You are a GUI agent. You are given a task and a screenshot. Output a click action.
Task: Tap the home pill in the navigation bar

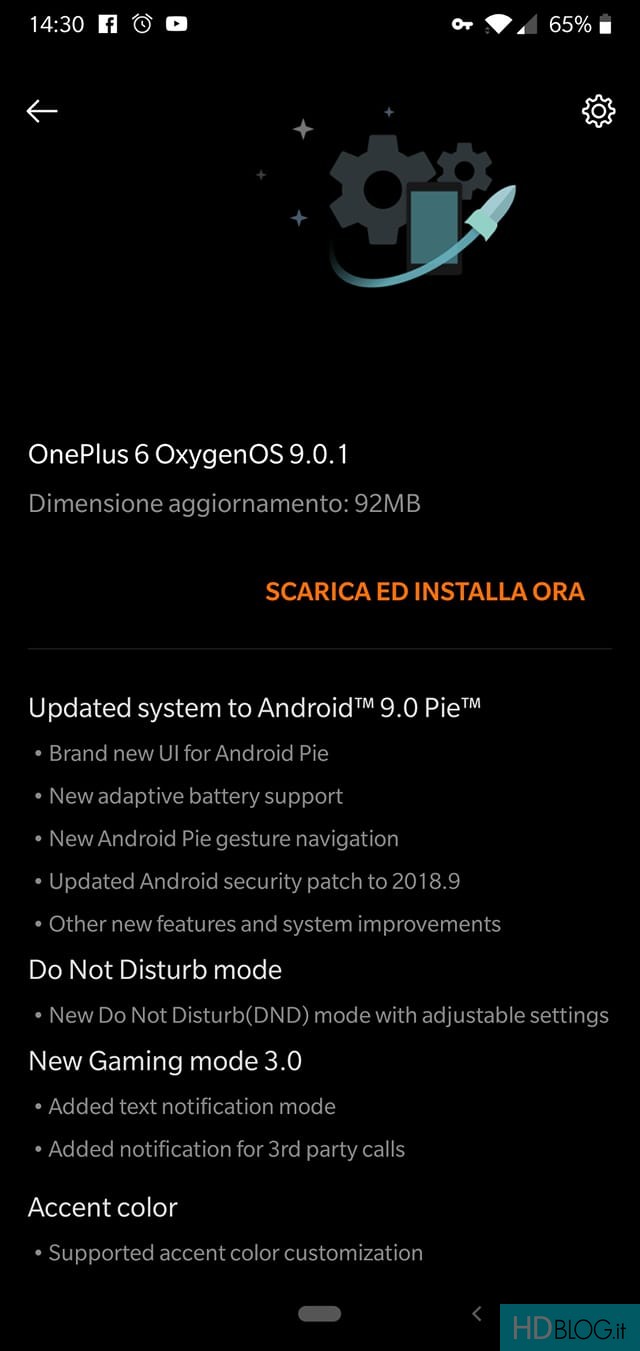pyautogui.click(x=320, y=1314)
